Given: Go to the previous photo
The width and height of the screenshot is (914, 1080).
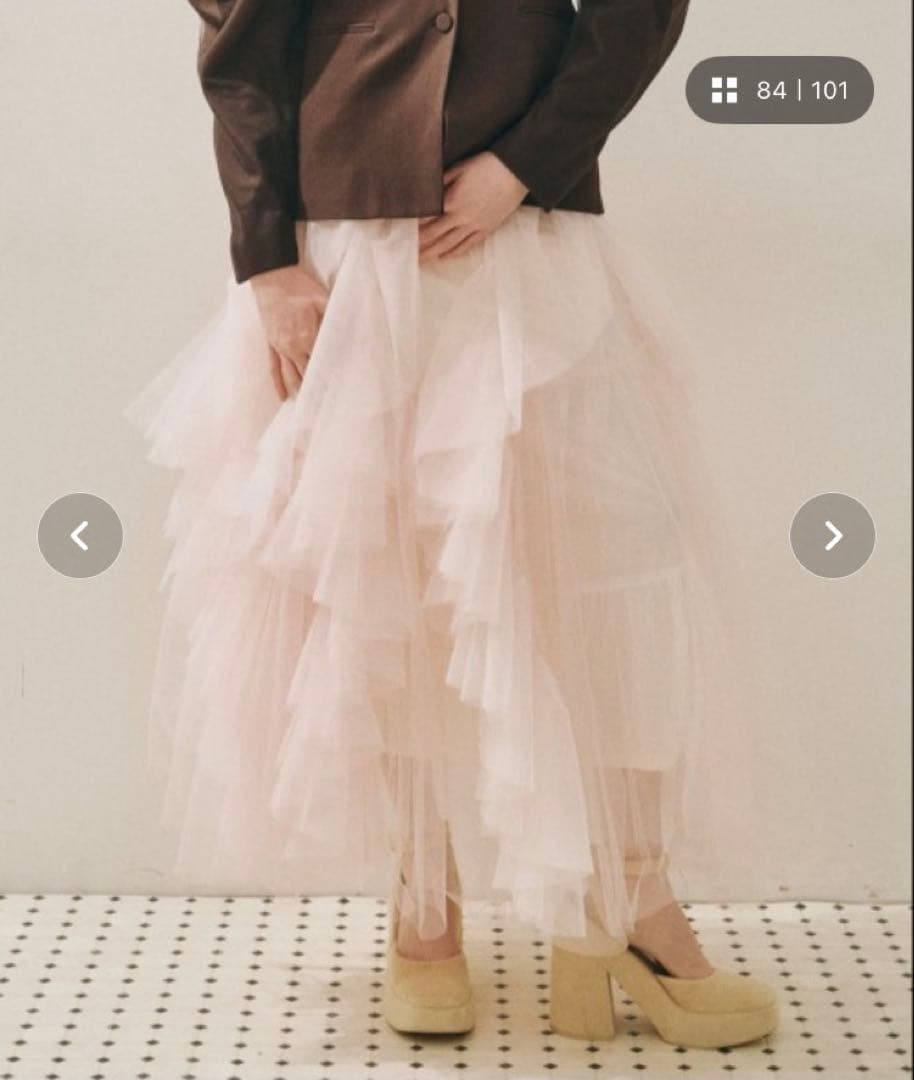Looking at the screenshot, I should click(x=80, y=536).
